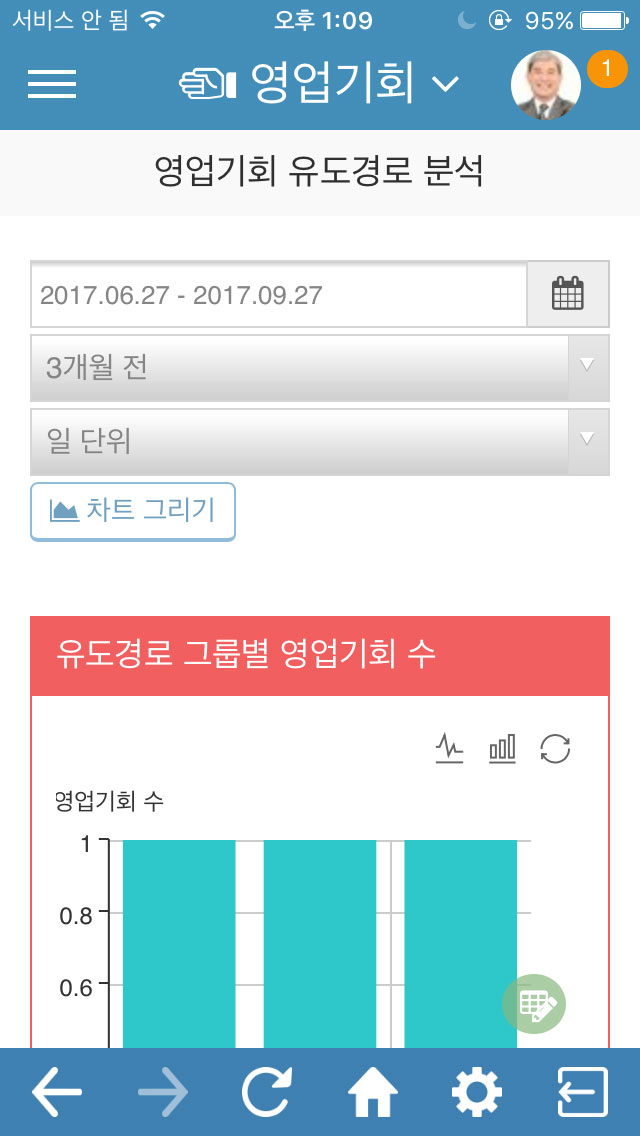Viewport: 640px width, 1136px height.
Task: Open the 3개월 전 period dropdown
Action: [320, 368]
